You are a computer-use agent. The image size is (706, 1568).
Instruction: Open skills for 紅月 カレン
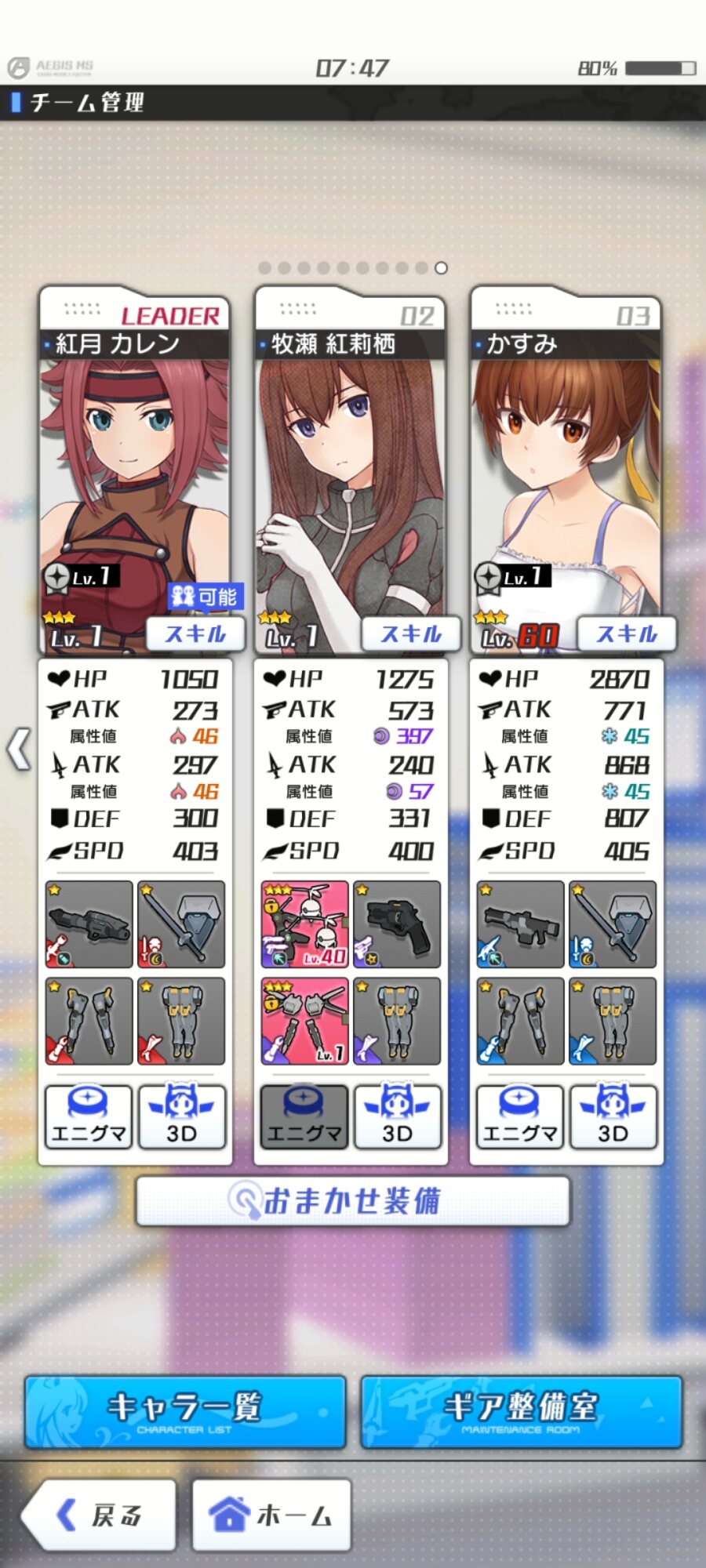point(195,633)
